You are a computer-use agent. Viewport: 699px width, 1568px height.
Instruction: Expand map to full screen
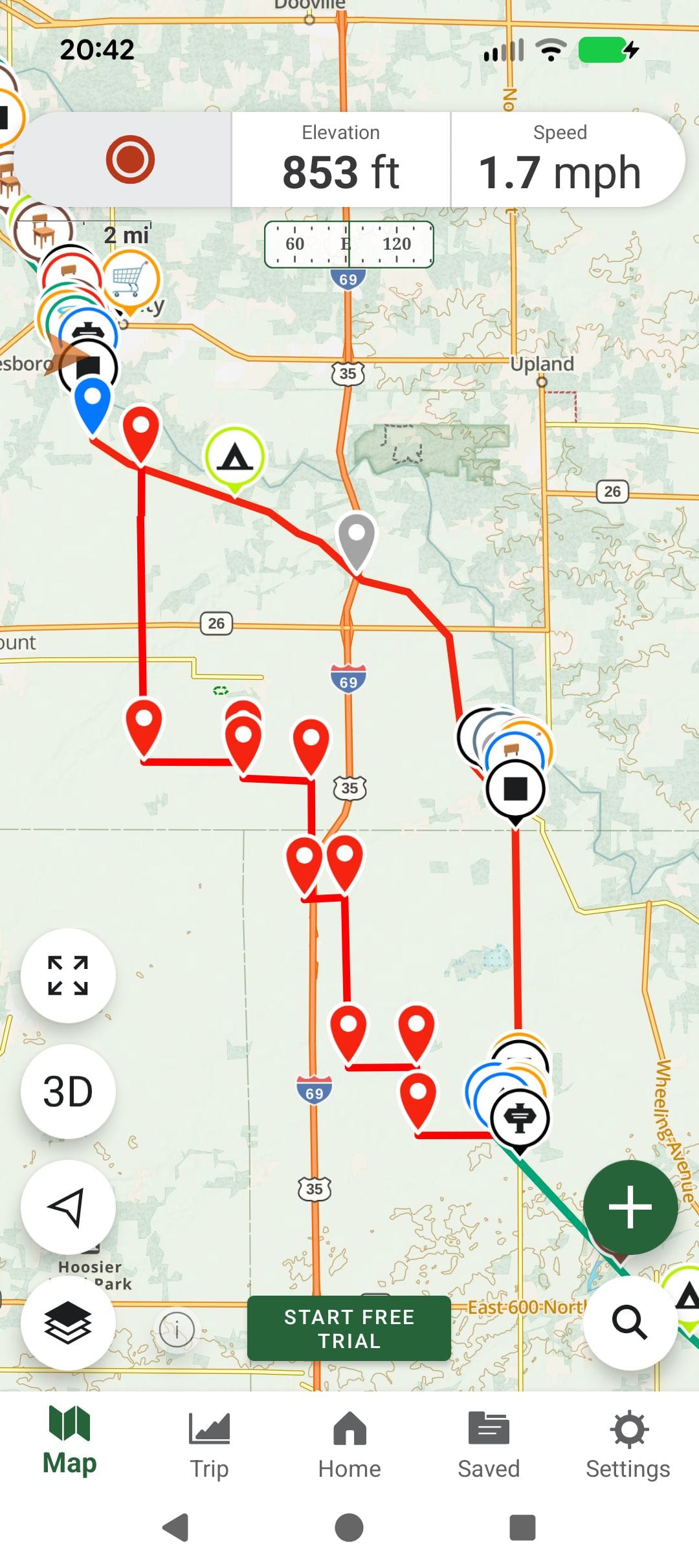(x=68, y=975)
